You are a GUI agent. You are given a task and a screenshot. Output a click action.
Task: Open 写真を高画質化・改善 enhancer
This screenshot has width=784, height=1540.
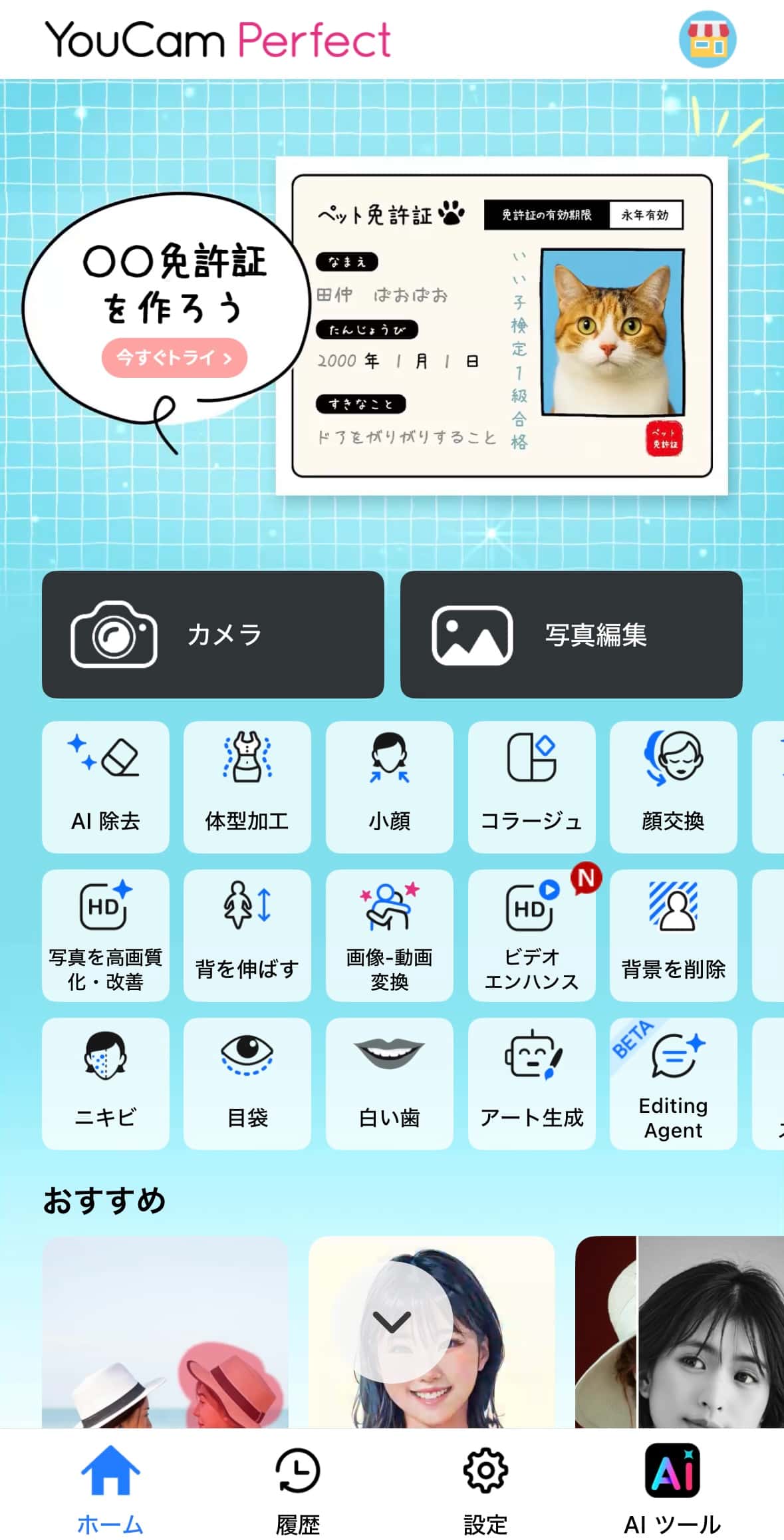point(106,935)
